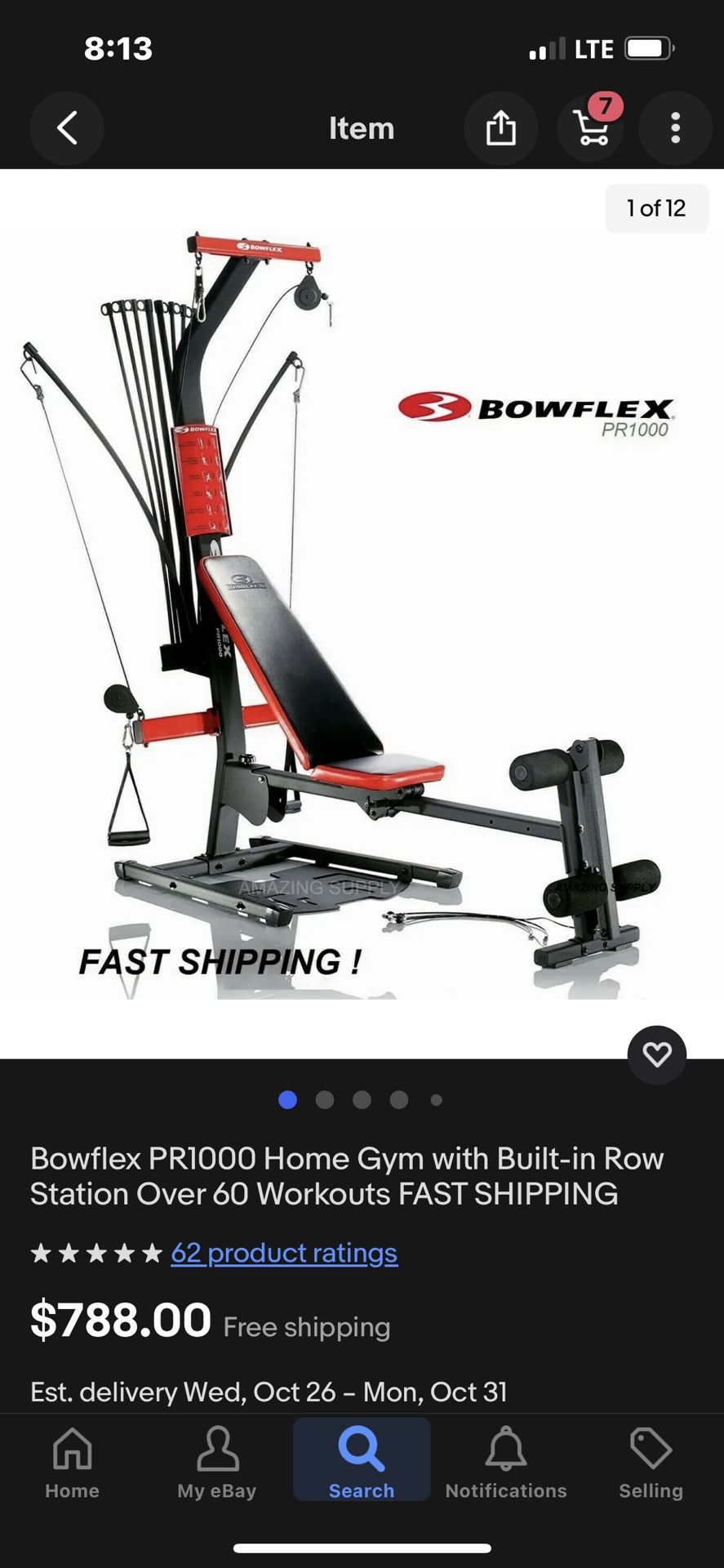Viewport: 724px width, 1568px height.
Task: Go back using the back arrow
Action: coord(67,128)
